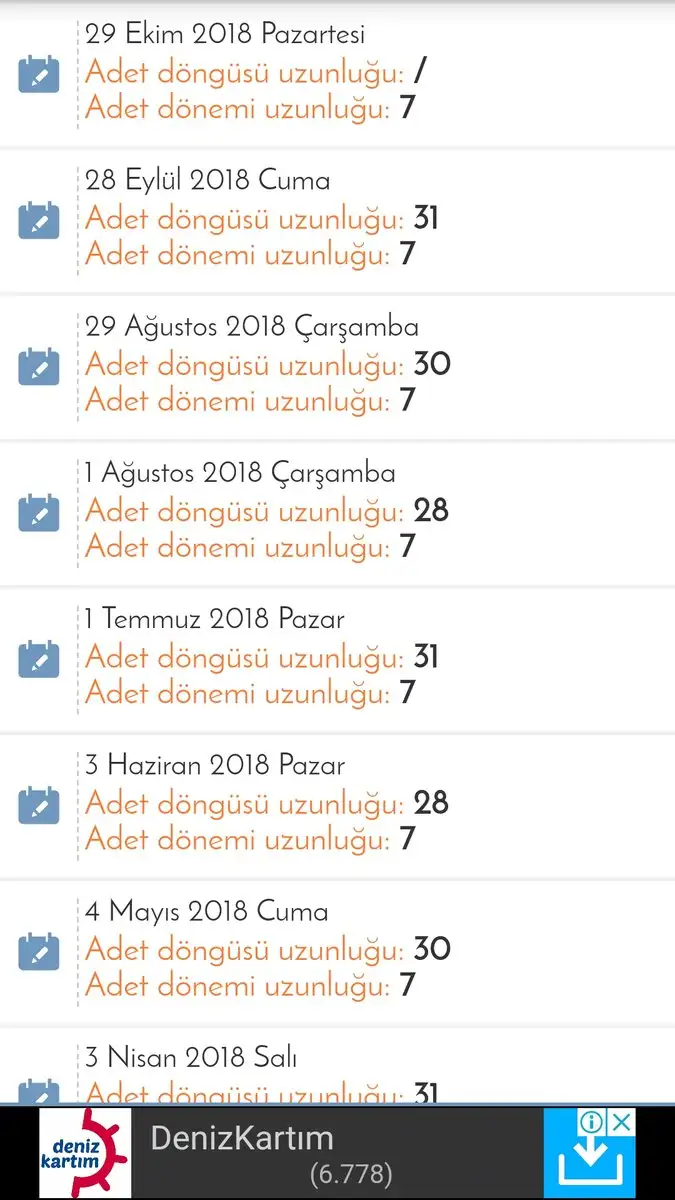
Task: Edit the 28 Eylül 2018 Cuma entry
Action: pyautogui.click(x=39, y=221)
